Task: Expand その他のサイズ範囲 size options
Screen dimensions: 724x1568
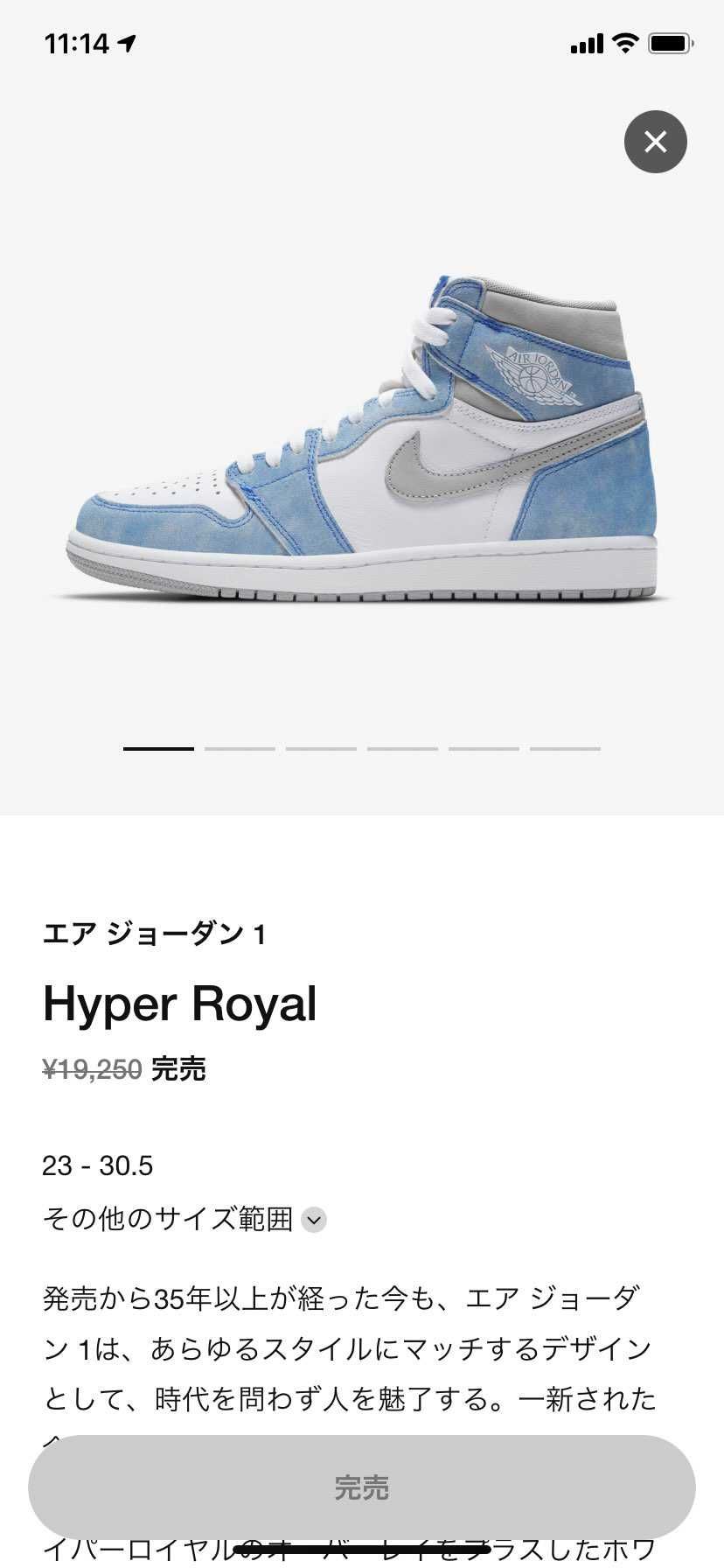Action: [313, 1219]
